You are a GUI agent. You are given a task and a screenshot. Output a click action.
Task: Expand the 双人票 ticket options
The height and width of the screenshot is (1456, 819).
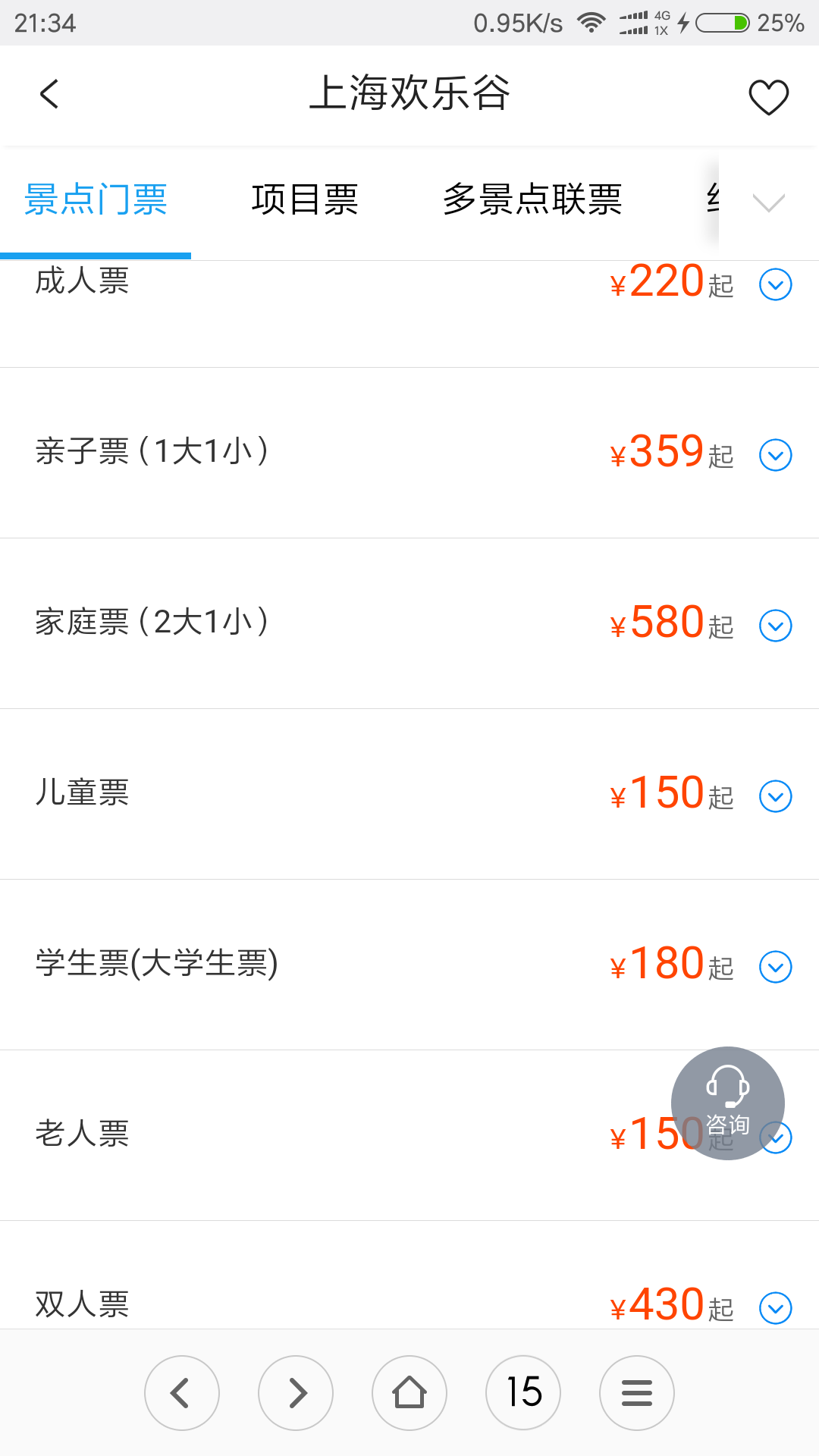coord(776,1308)
